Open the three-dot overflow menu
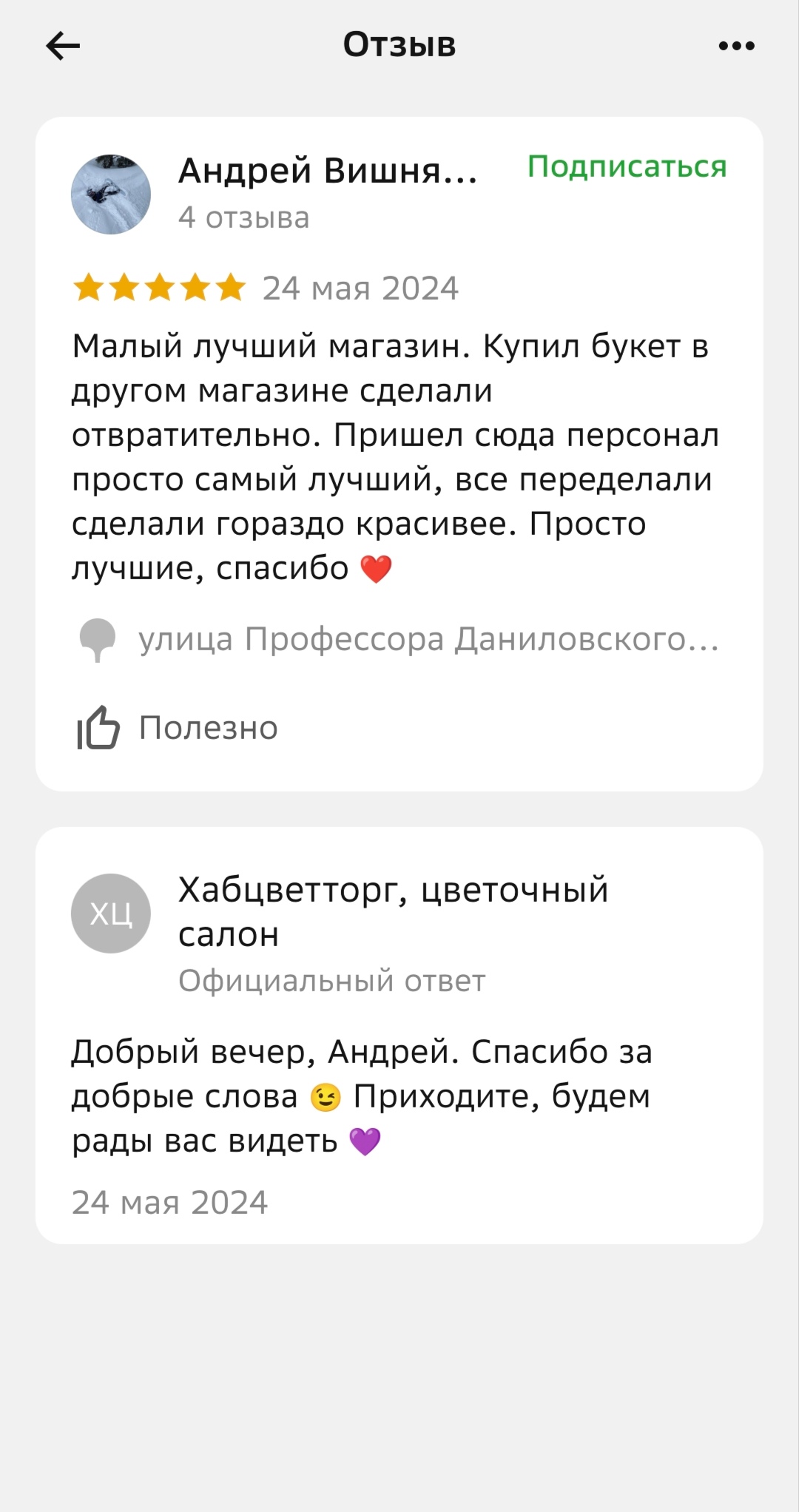 click(x=736, y=46)
